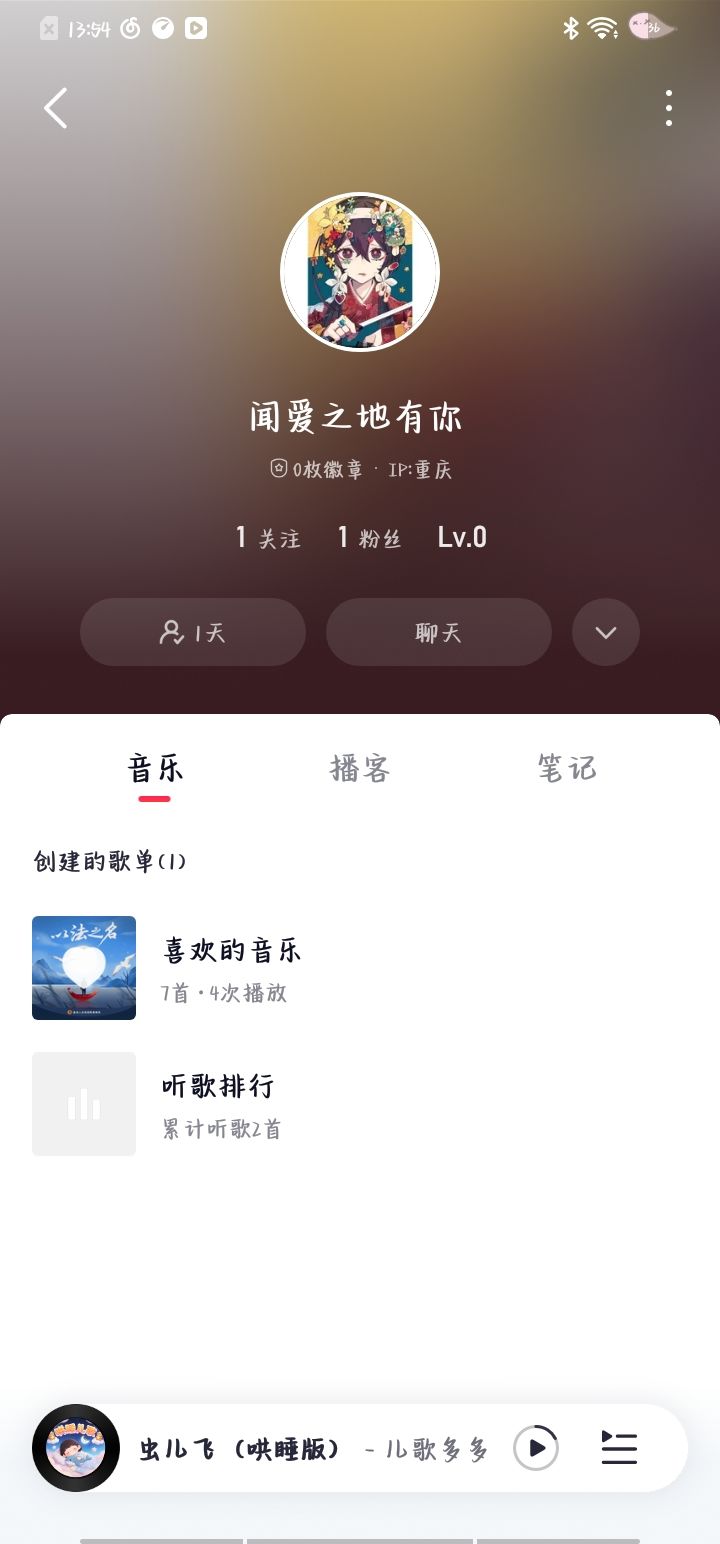The height and width of the screenshot is (1544, 720).
Task: Open the three-dot options menu
Action: 668,108
